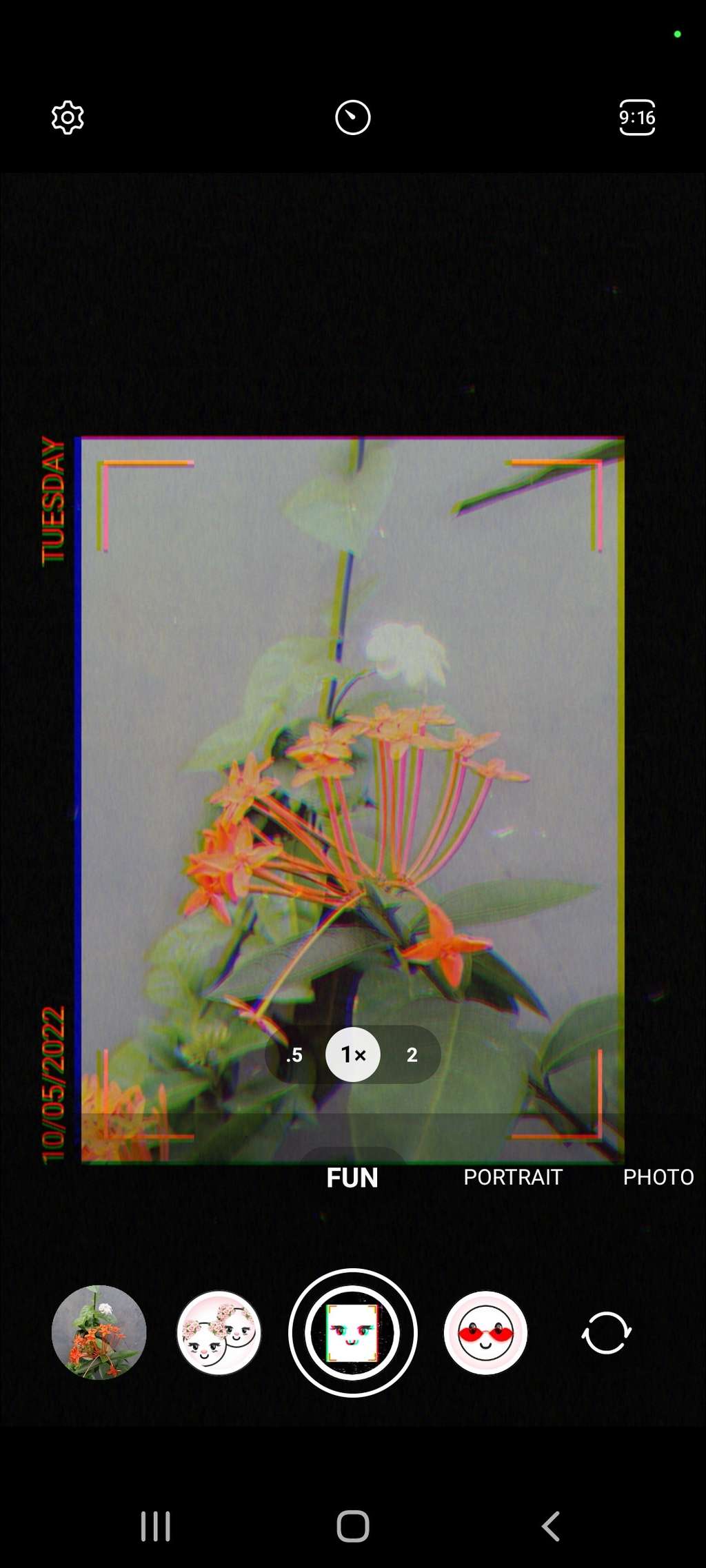706x1568 pixels.
Task: Choose the red sunglasses face filter
Action: (485, 1332)
